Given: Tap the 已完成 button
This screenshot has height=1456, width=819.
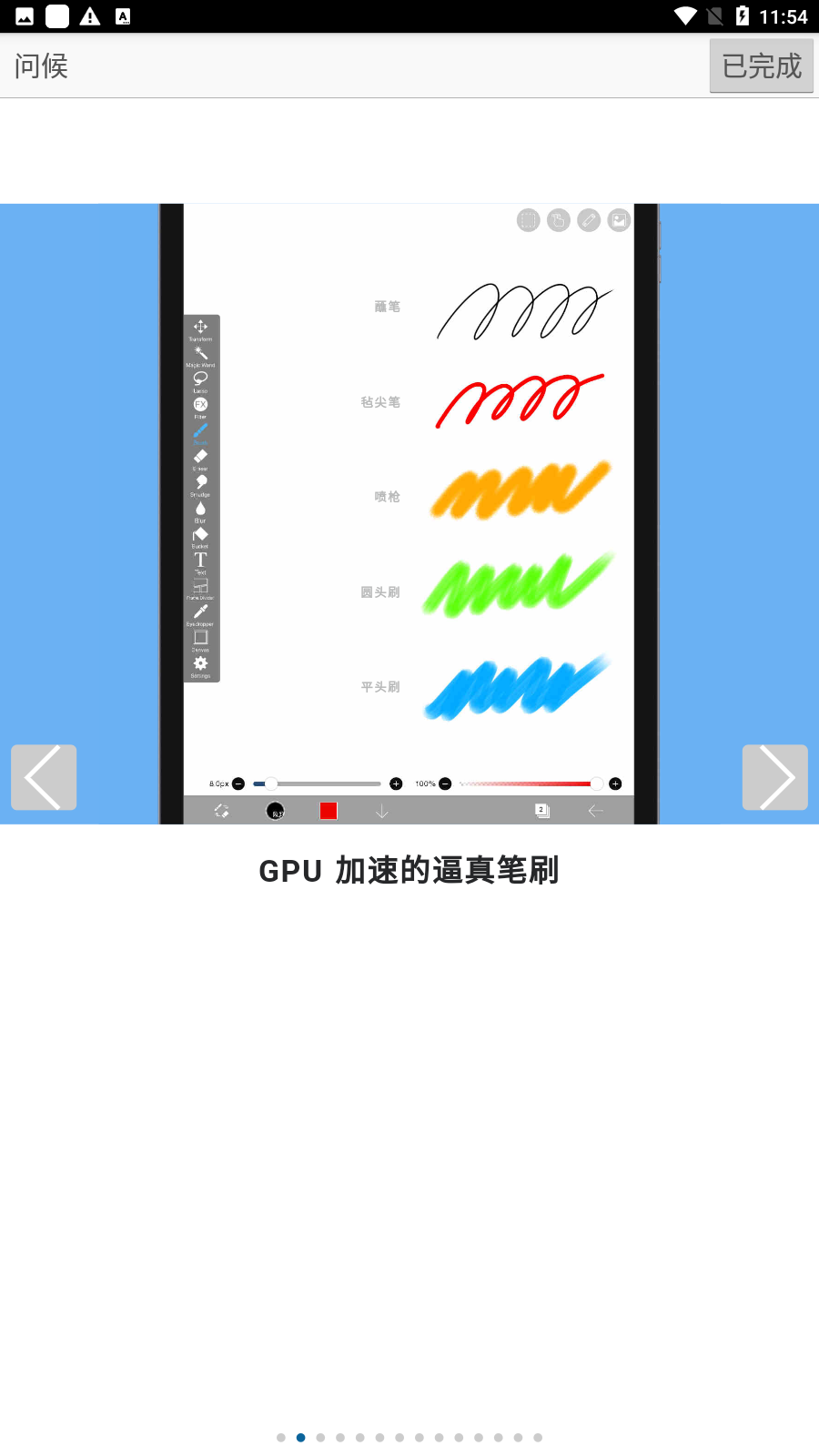Looking at the screenshot, I should coord(761,66).
